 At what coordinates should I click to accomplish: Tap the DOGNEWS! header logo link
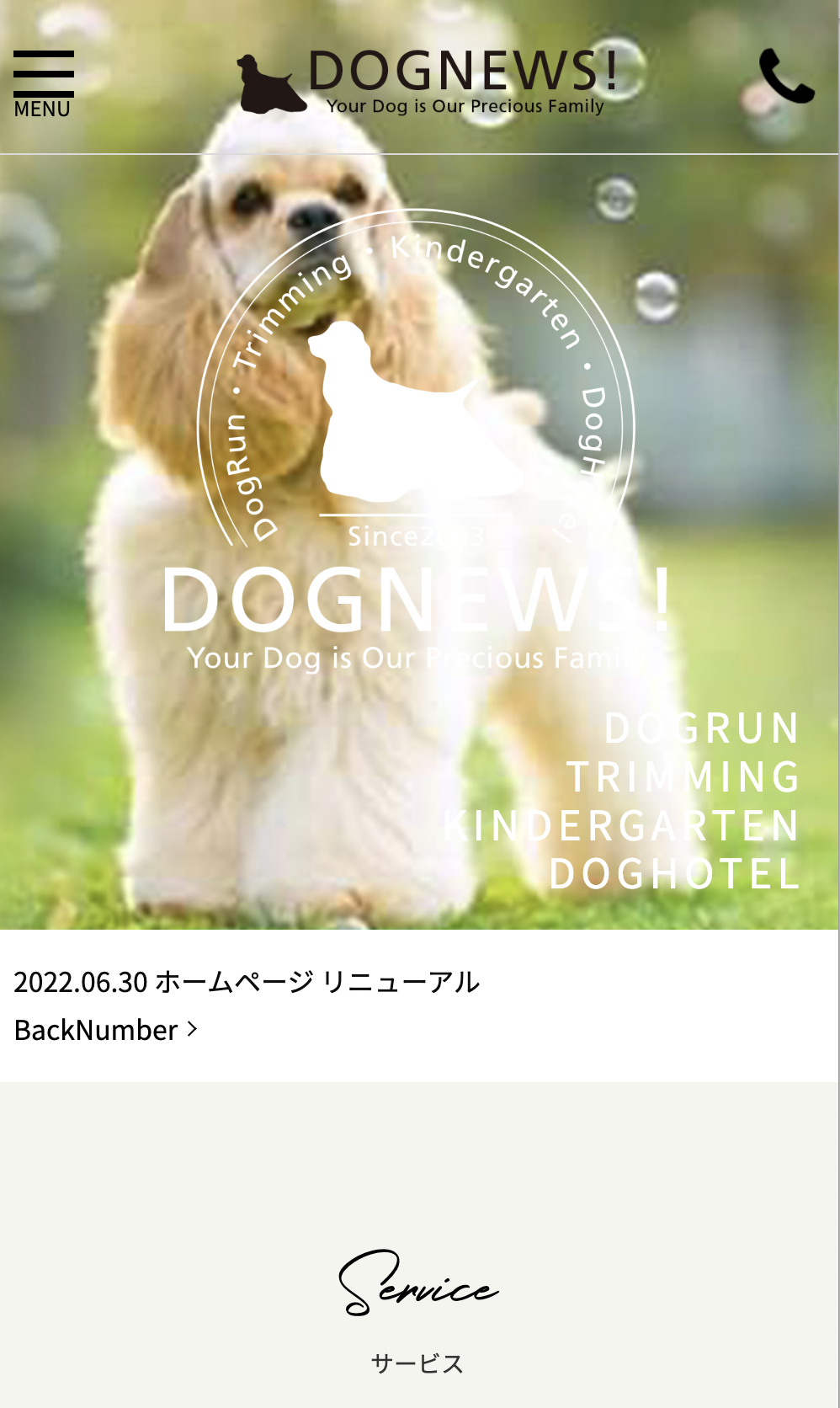[x=429, y=81]
